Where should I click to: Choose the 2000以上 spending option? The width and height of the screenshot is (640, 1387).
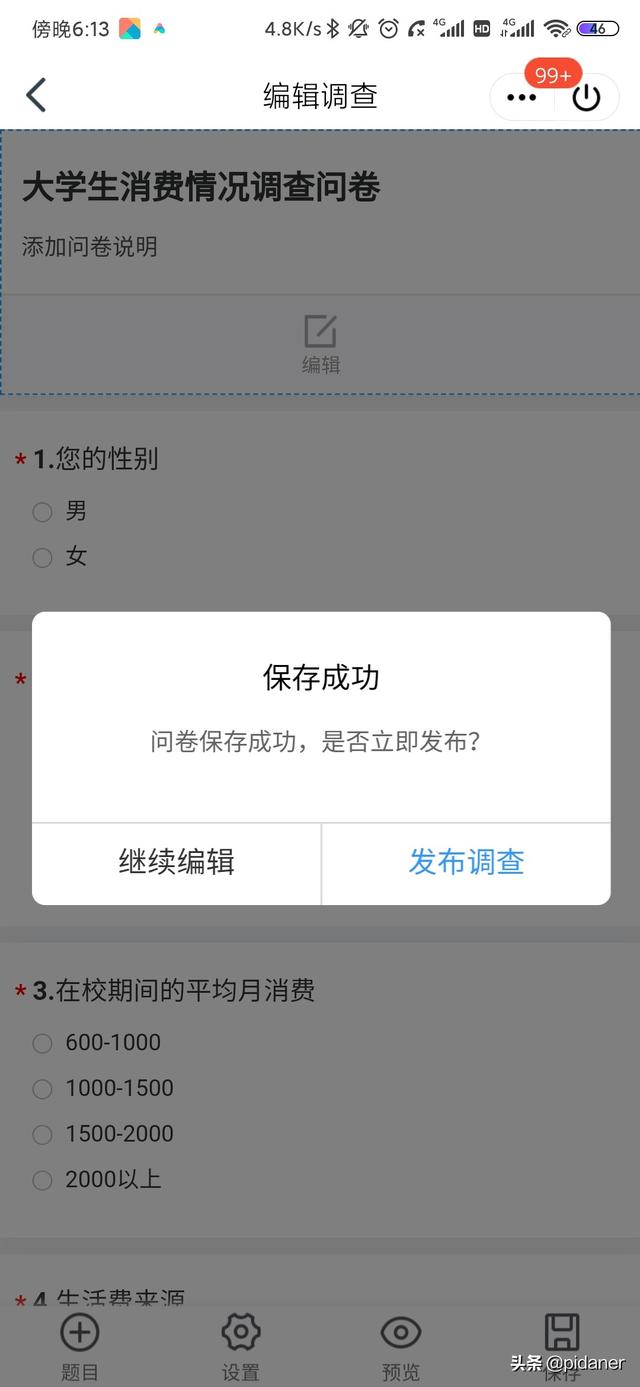pos(42,1181)
